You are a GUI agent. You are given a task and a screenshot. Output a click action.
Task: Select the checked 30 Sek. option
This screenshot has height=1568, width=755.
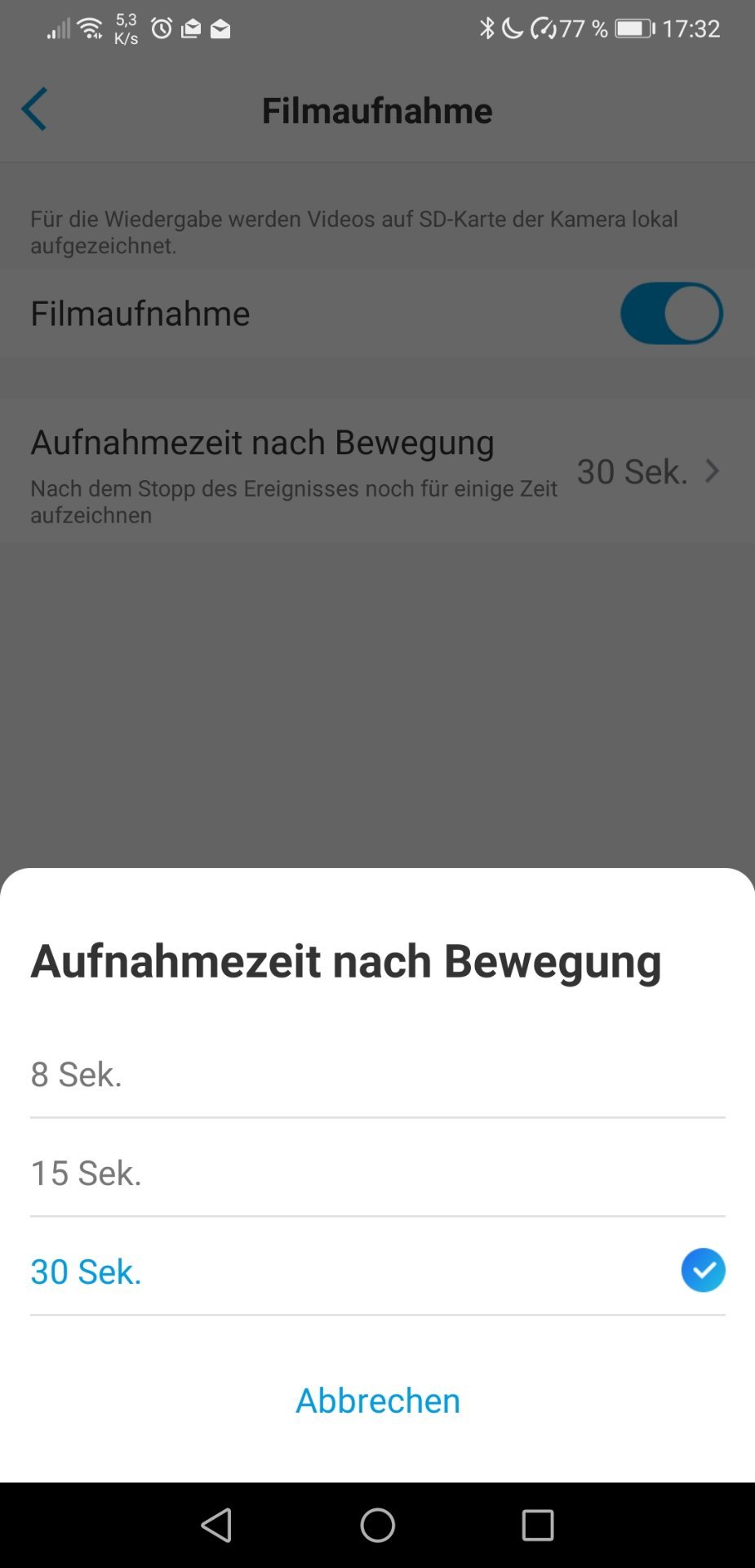click(x=377, y=1271)
